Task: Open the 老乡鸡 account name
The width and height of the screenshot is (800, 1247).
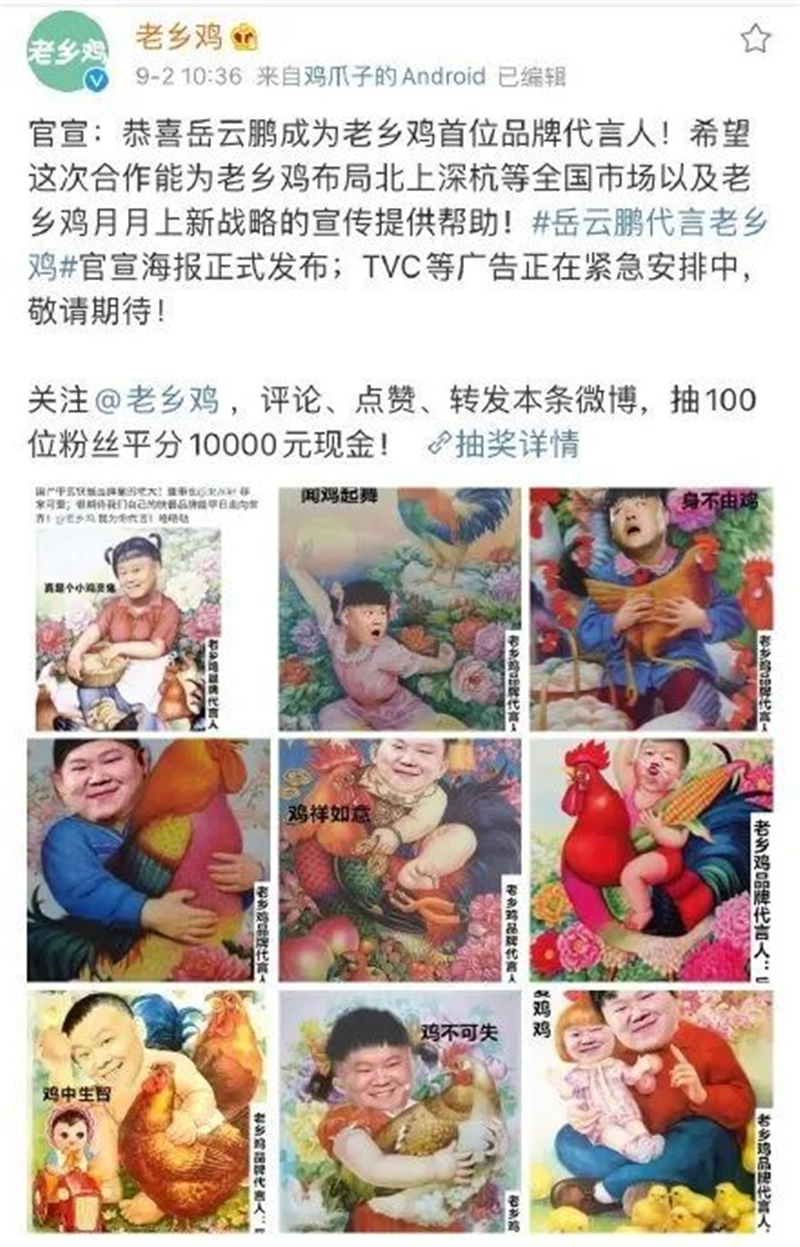Action: (x=179, y=36)
